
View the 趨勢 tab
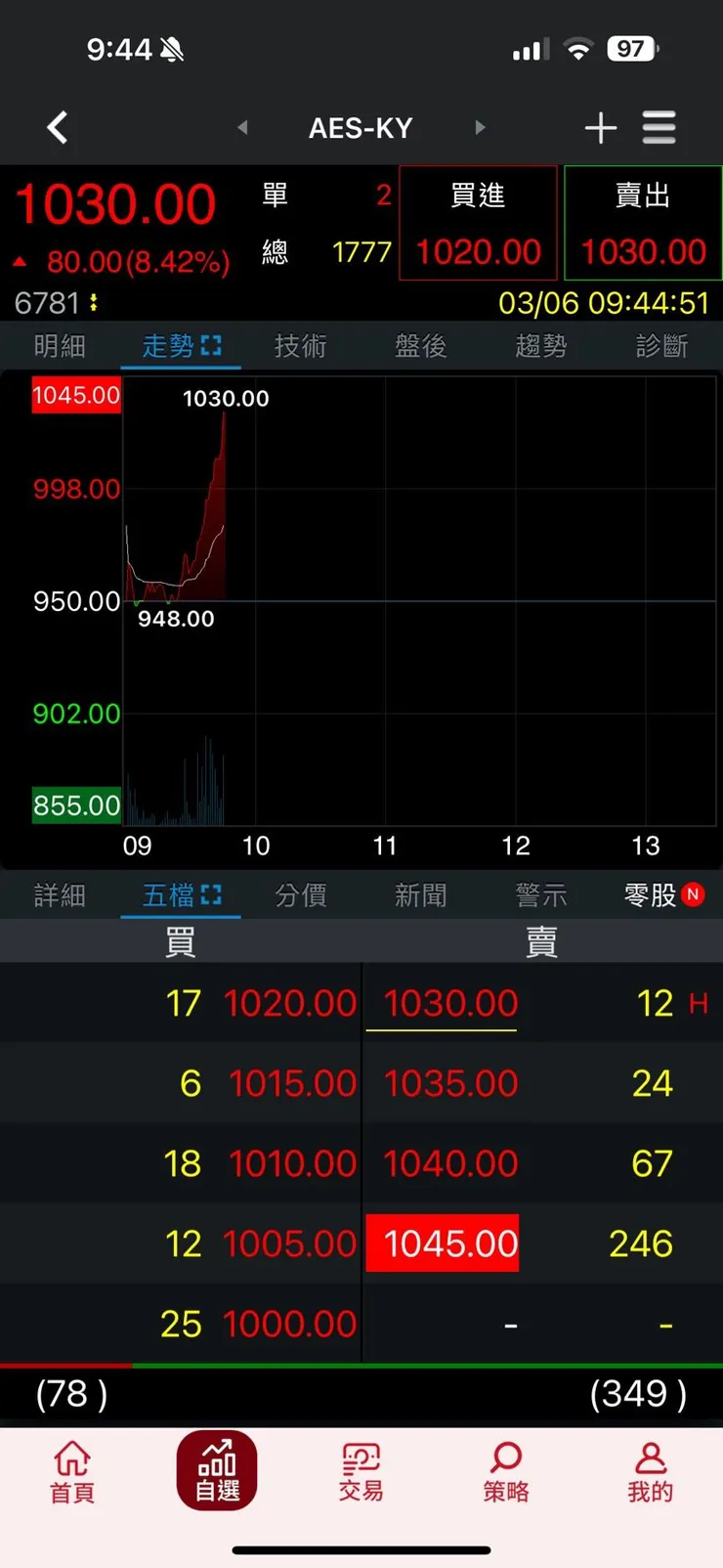(x=540, y=346)
